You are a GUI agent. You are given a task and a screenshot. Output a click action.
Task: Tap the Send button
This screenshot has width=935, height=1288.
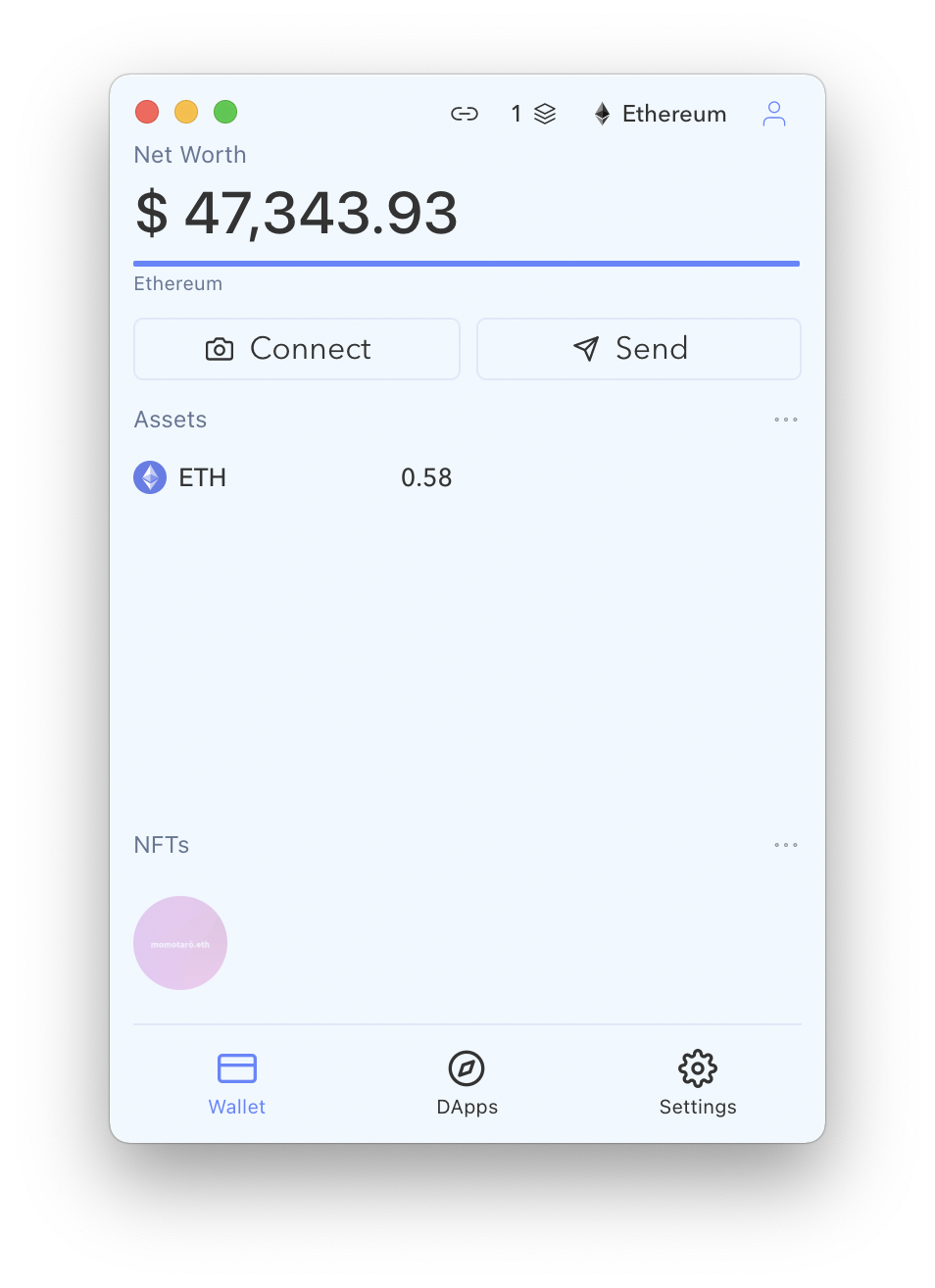tap(638, 349)
